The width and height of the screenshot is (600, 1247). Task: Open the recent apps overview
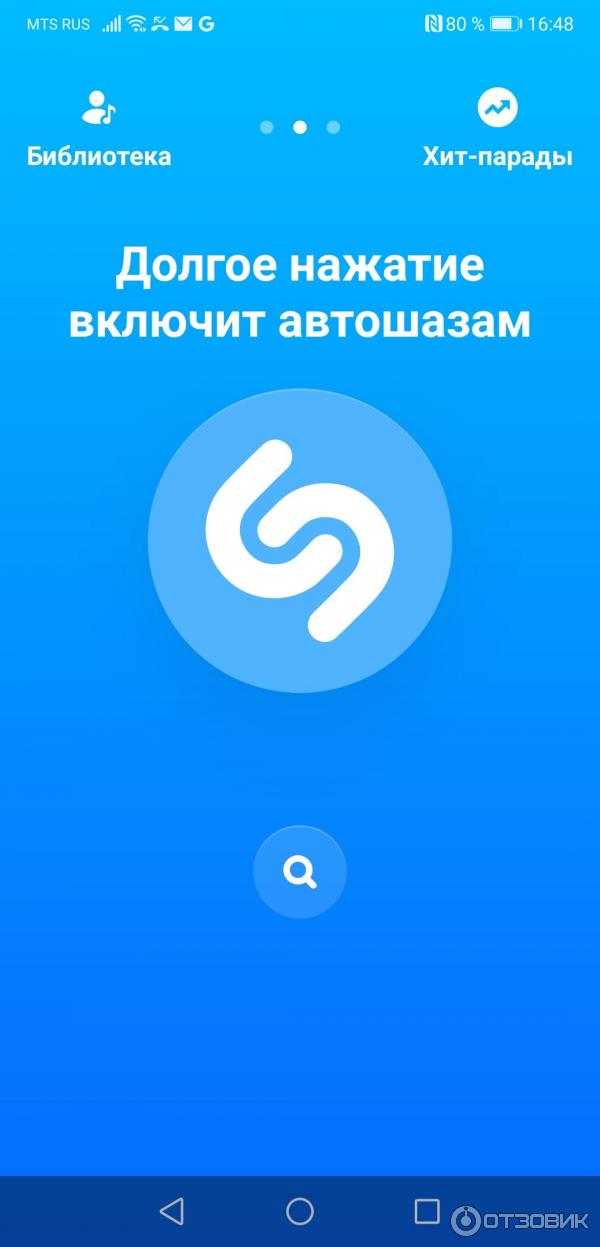point(427,1211)
